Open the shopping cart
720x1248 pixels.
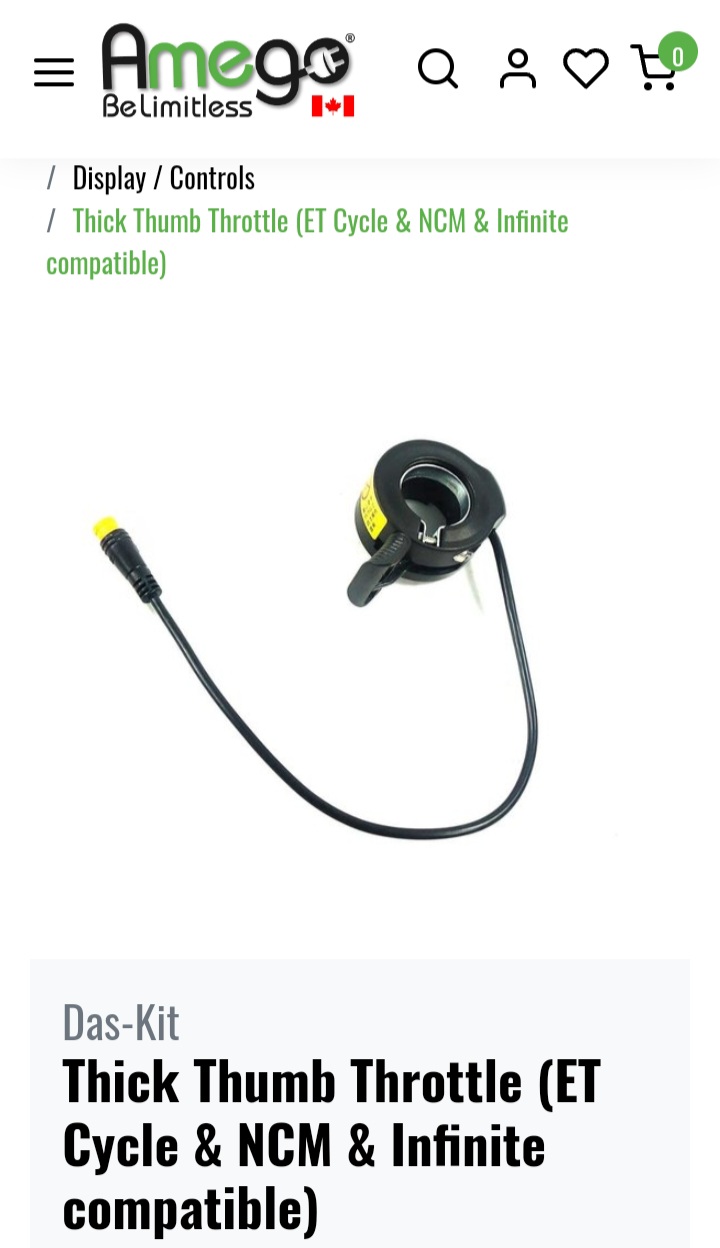point(657,68)
